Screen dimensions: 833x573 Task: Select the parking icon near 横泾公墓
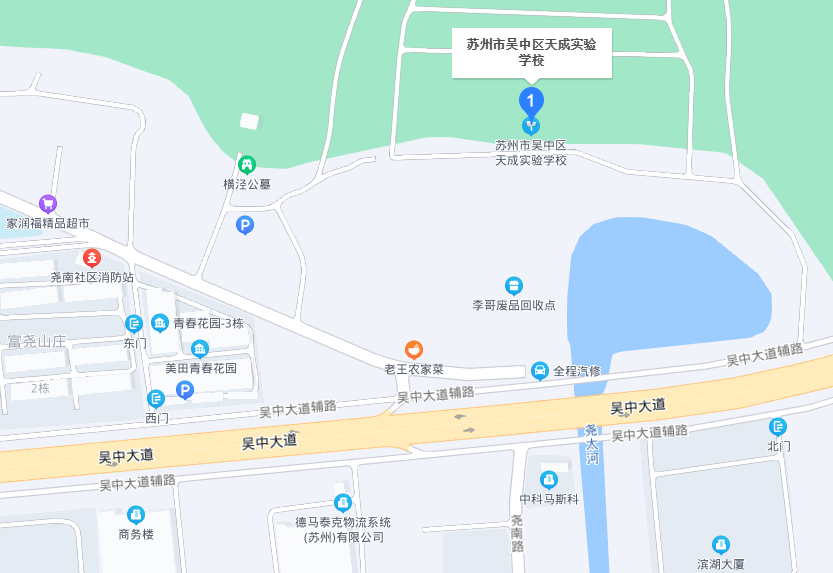(245, 226)
